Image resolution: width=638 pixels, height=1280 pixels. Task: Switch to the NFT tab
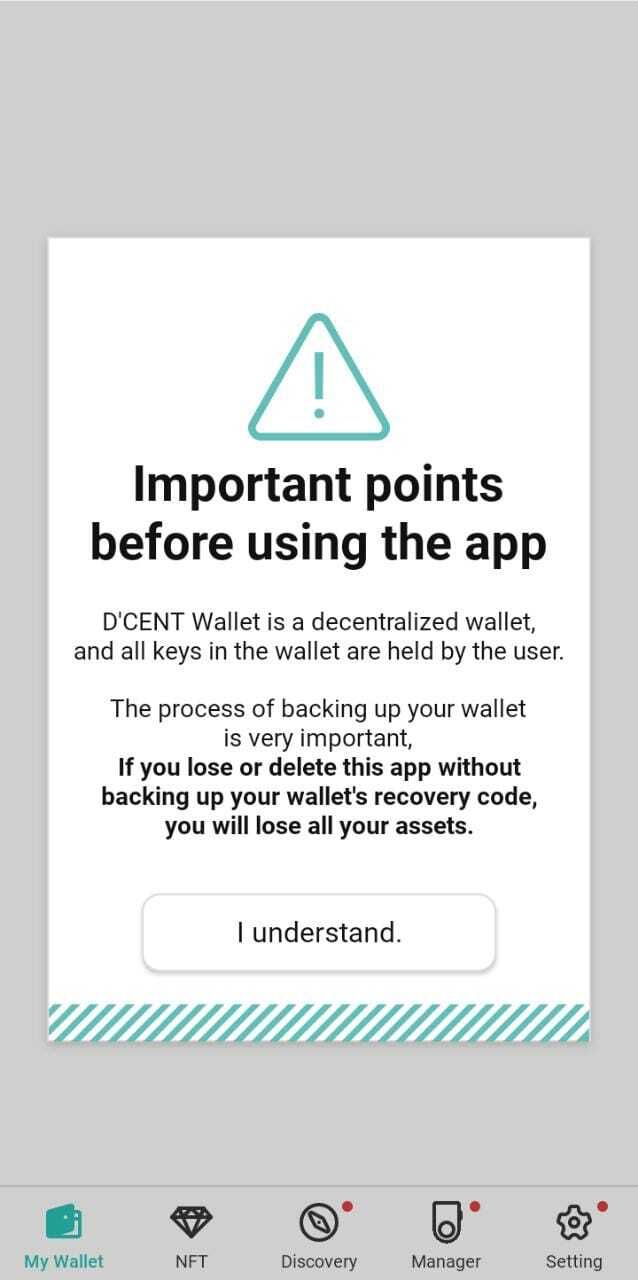click(x=191, y=1234)
